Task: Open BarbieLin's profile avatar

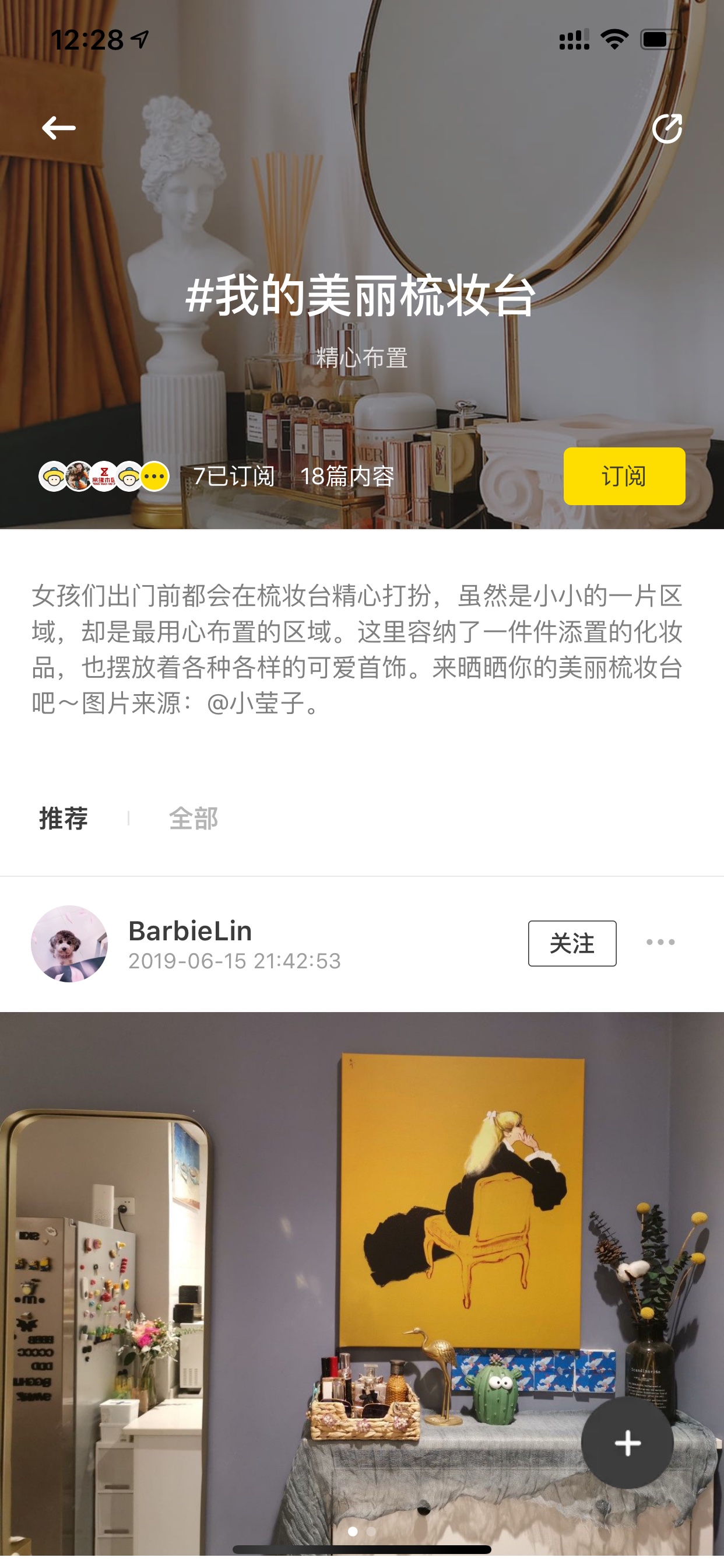Action: coord(69,943)
